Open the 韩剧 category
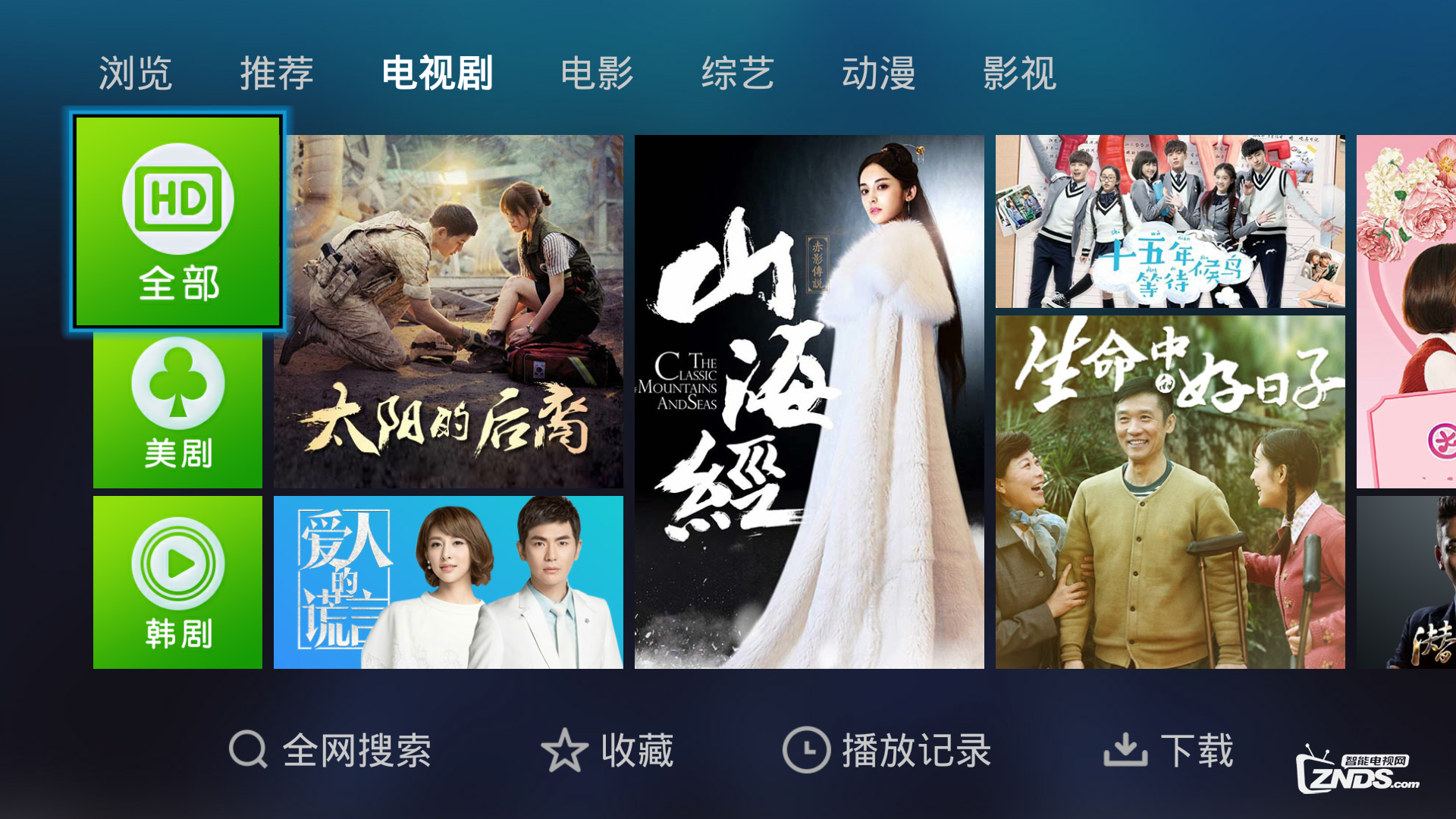1456x819 pixels. 177,582
